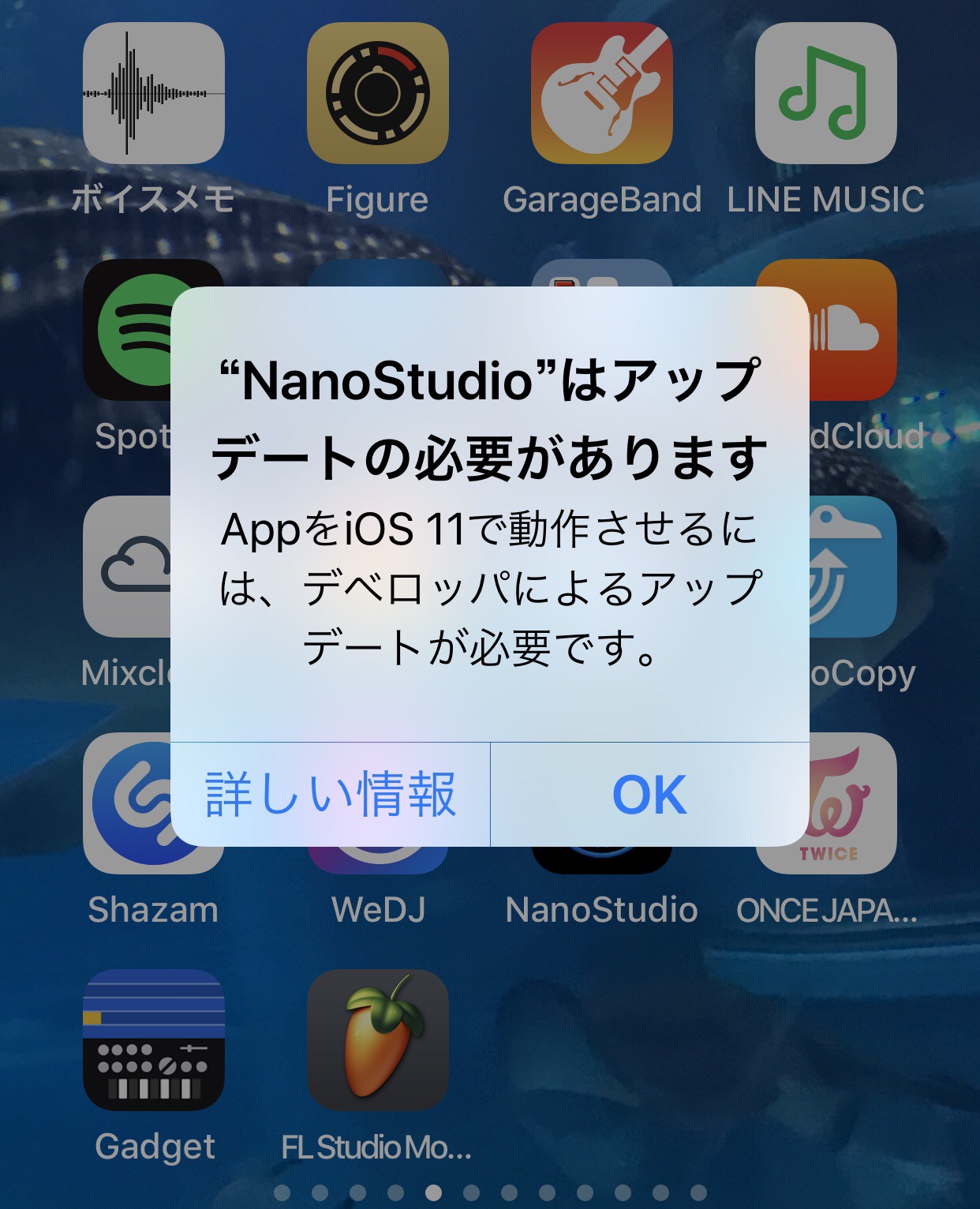980x1209 pixels.
Task: Open the Mixcloud app
Action: (x=126, y=567)
